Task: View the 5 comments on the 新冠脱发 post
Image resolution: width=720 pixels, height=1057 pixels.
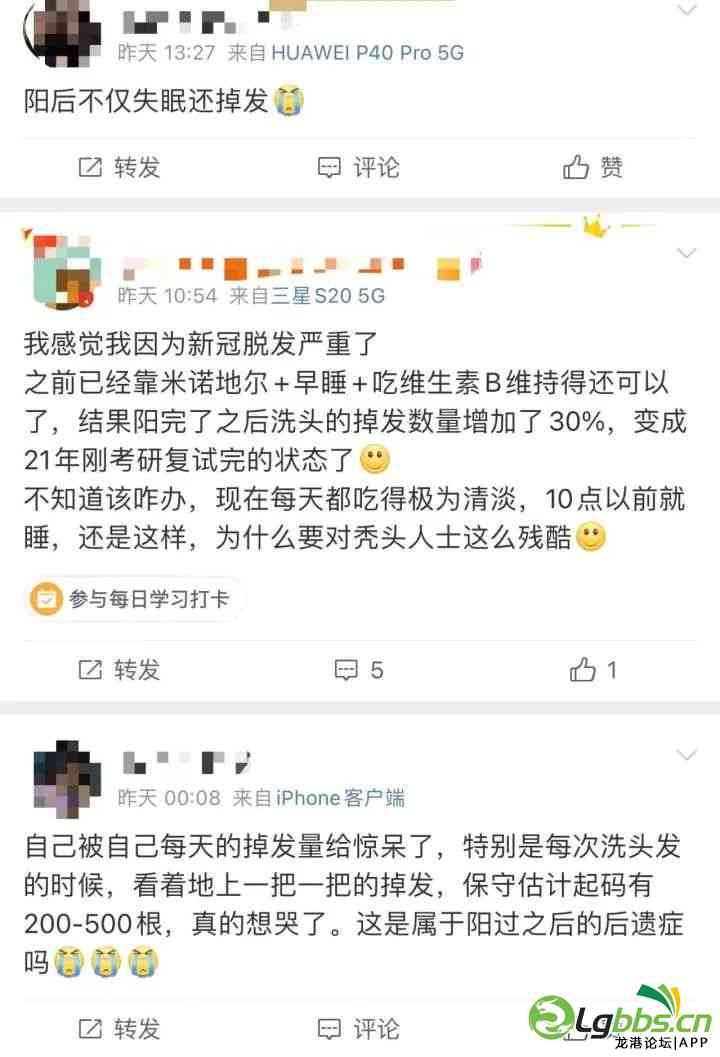Action: (x=358, y=669)
